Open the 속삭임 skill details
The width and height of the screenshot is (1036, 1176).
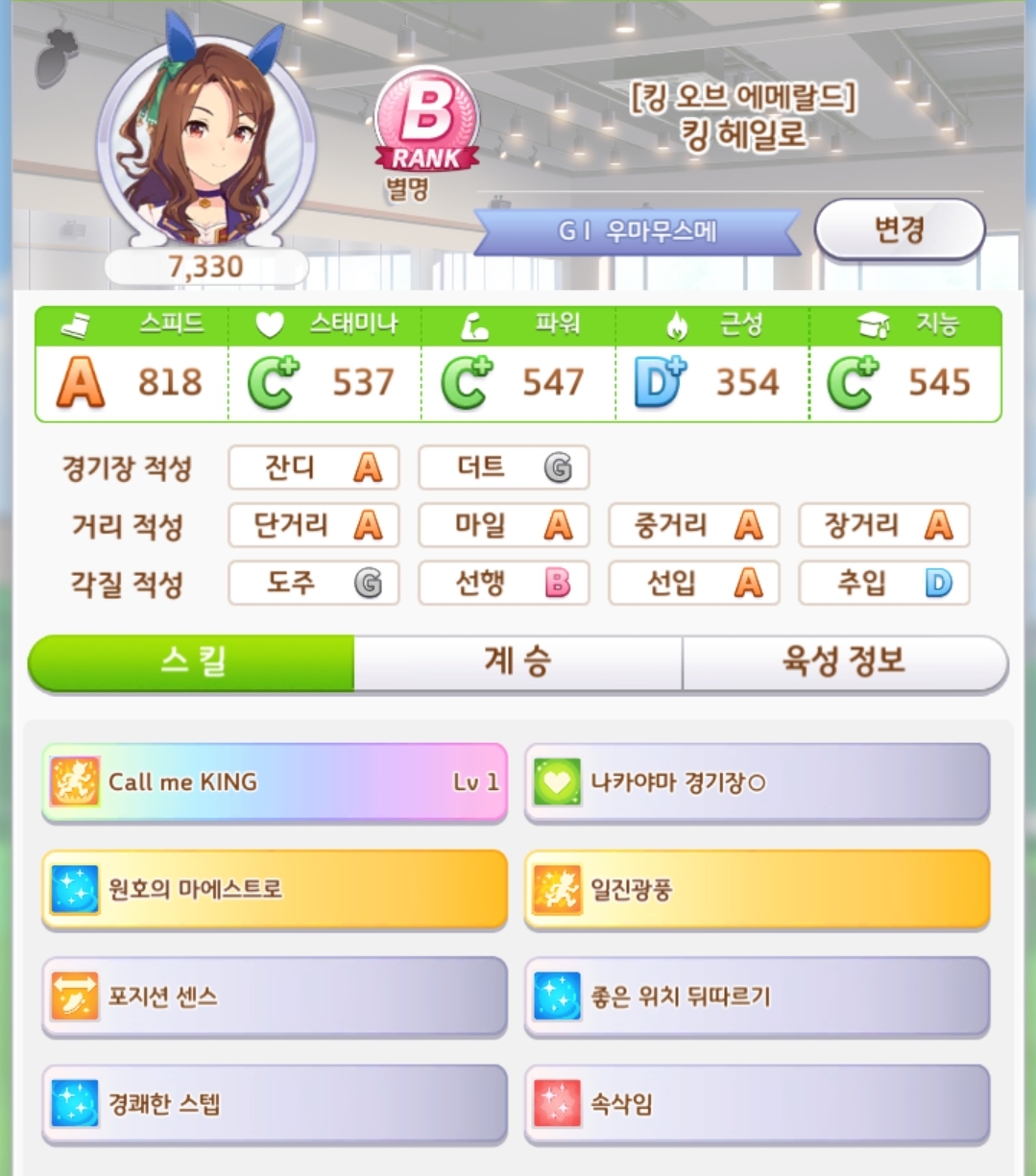tap(757, 1104)
